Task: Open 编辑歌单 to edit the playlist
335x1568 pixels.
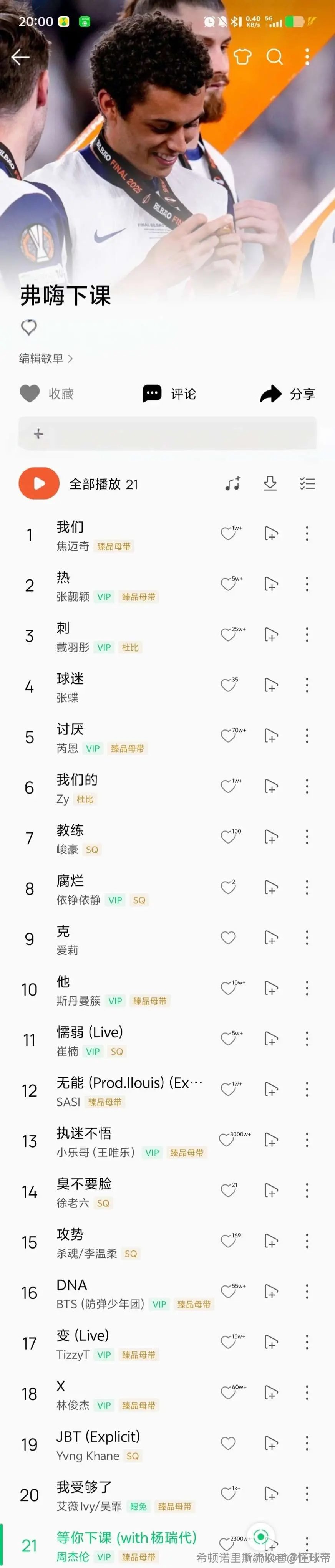Action: (46, 359)
